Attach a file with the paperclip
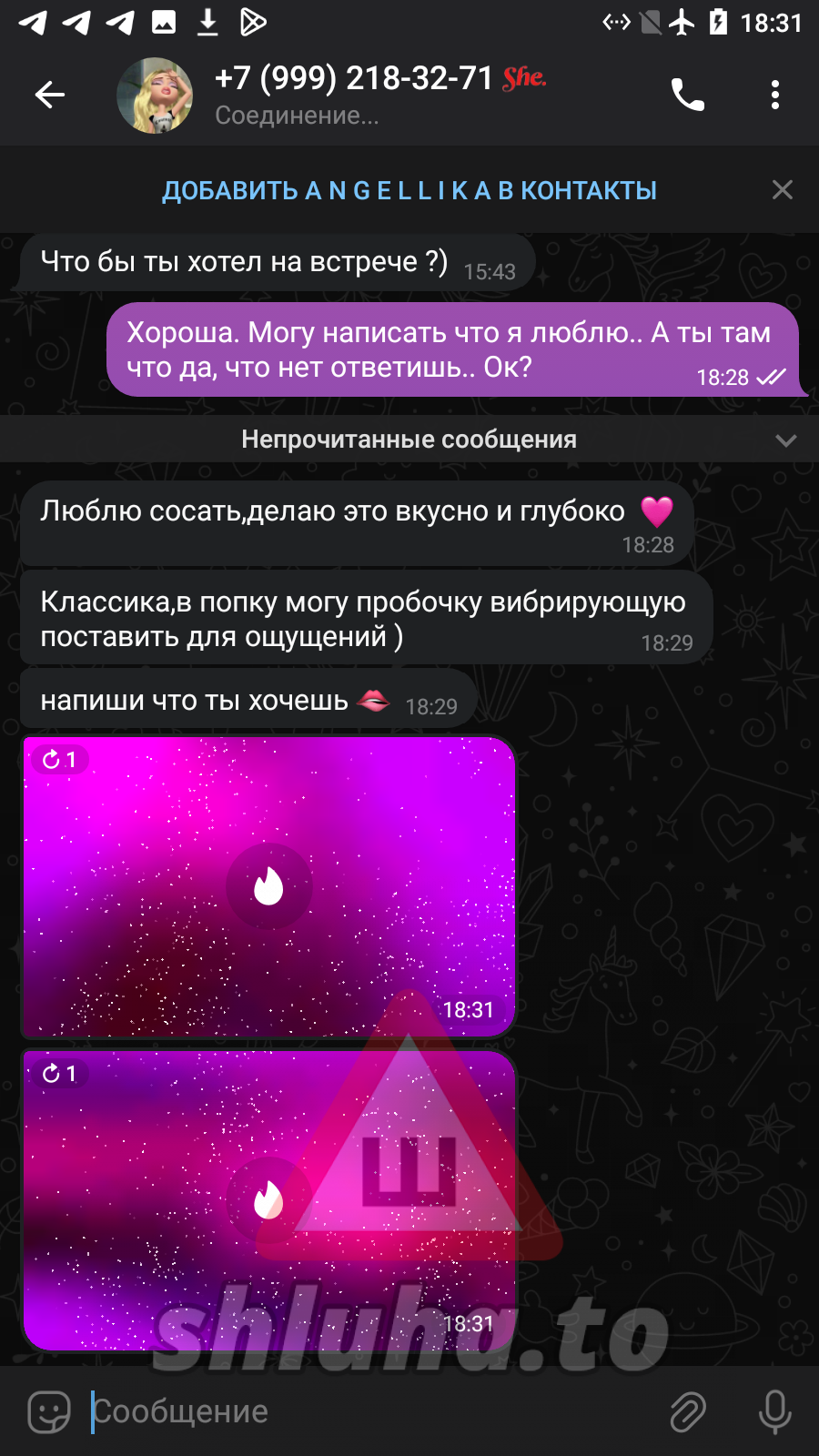Screen dimensions: 819x1456 [x=688, y=1411]
